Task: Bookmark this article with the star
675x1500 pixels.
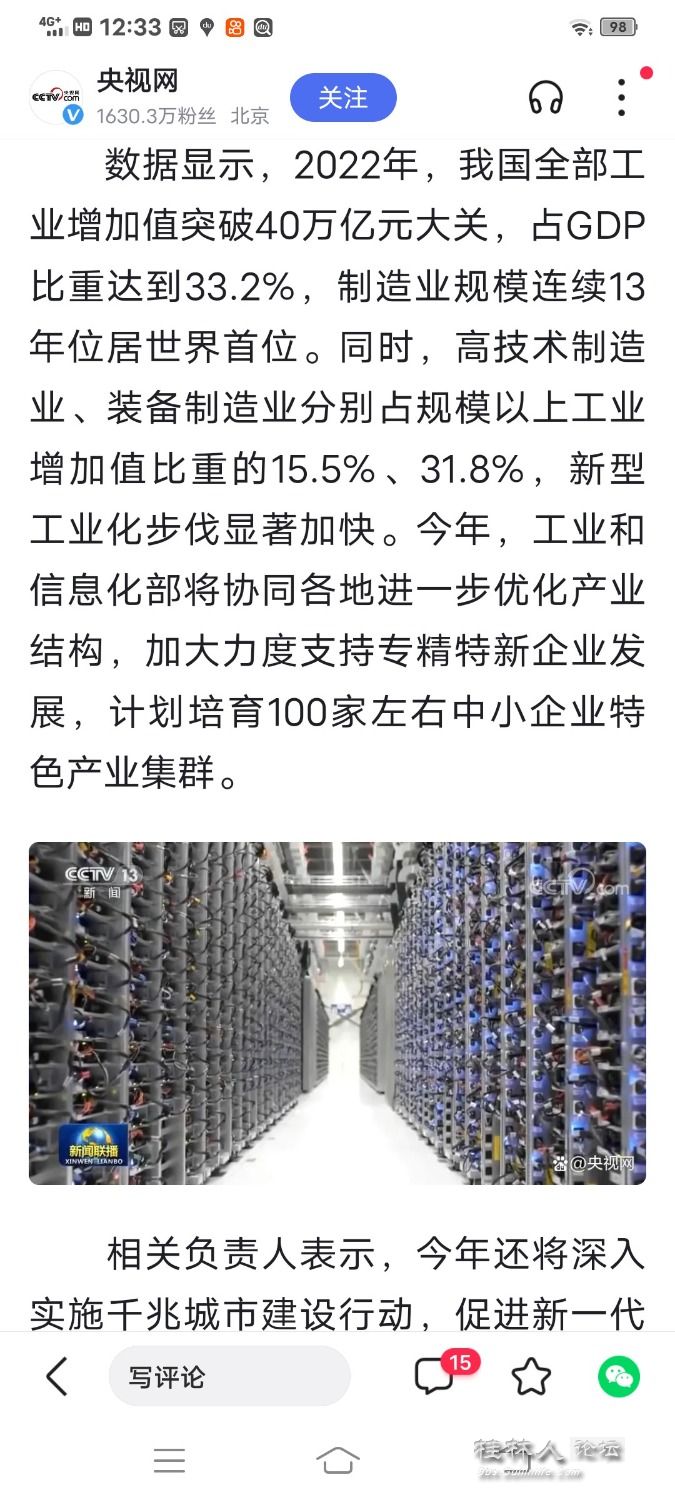Action: [x=531, y=1378]
